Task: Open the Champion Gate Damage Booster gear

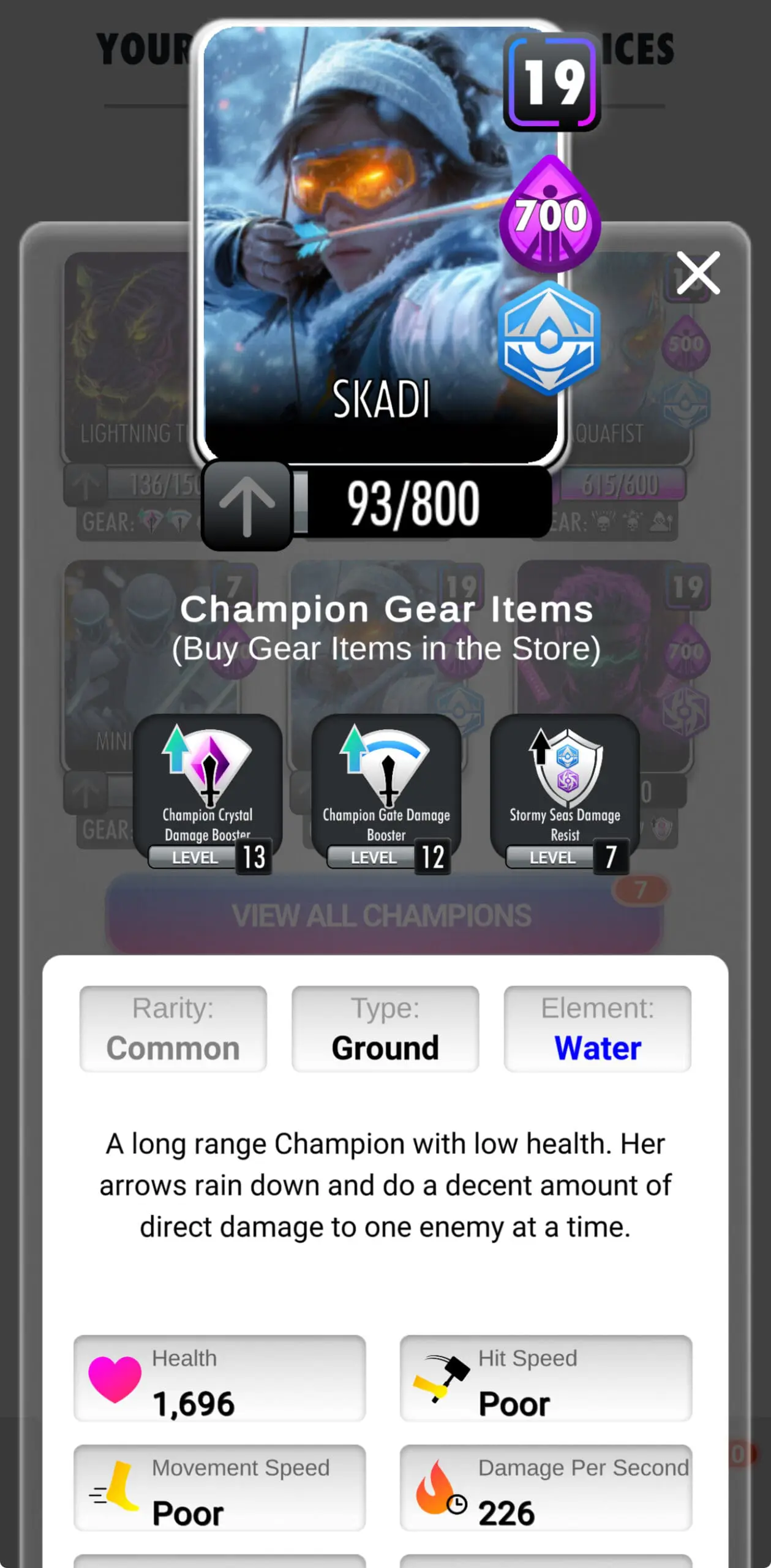Action: 386,793
